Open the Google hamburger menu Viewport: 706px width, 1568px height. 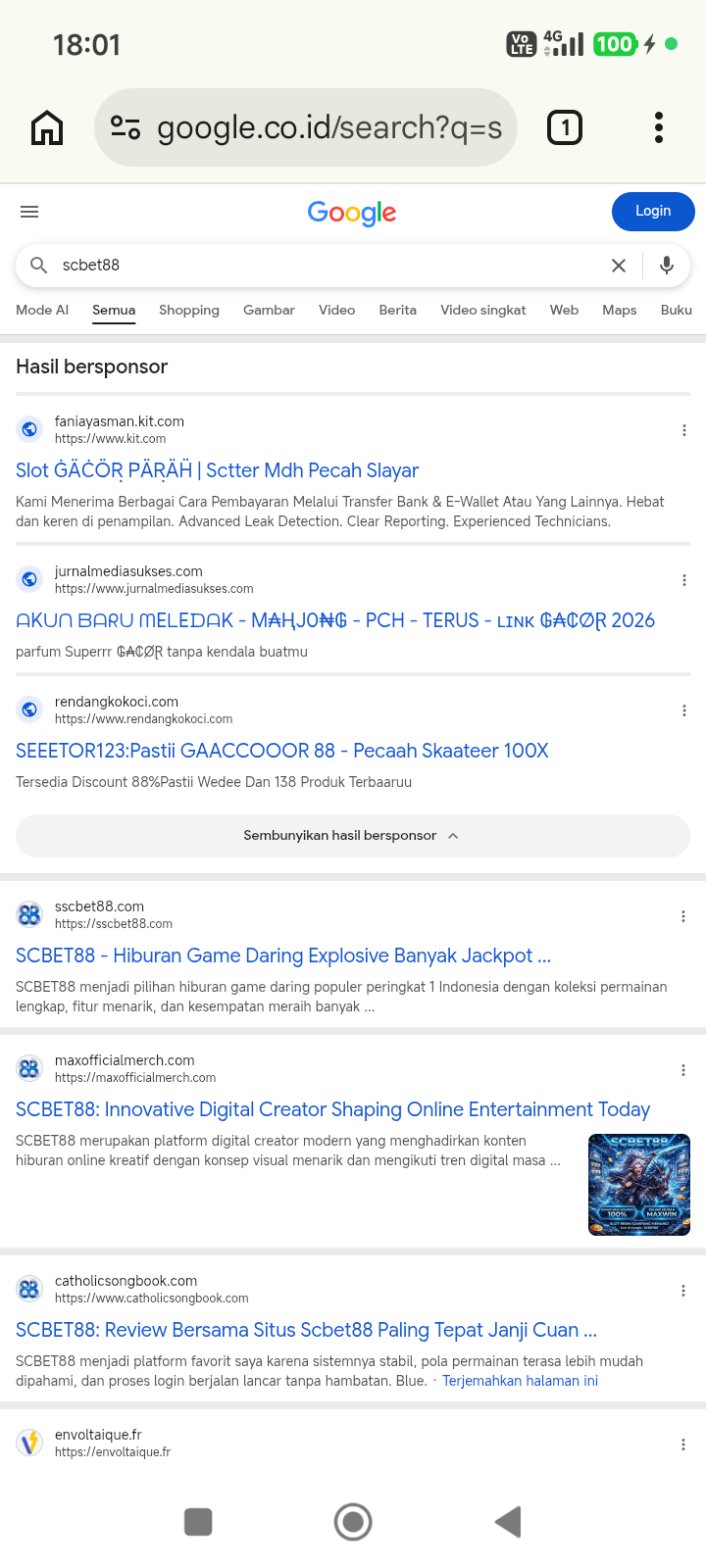click(29, 212)
